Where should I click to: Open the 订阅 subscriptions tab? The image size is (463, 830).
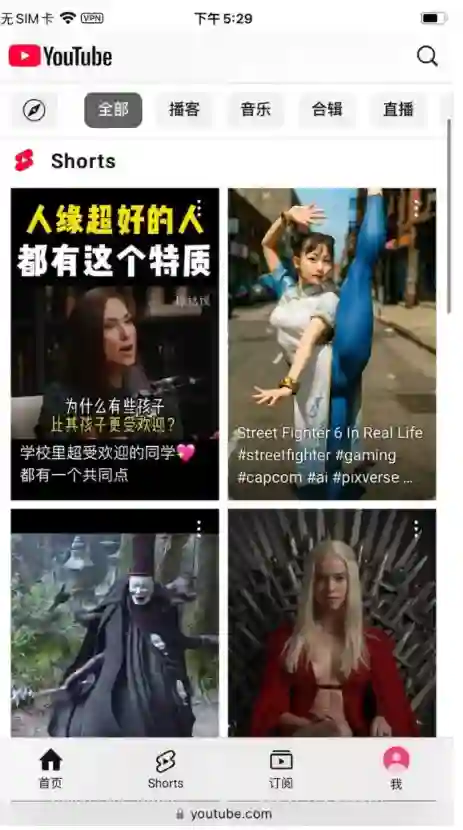tap(281, 769)
